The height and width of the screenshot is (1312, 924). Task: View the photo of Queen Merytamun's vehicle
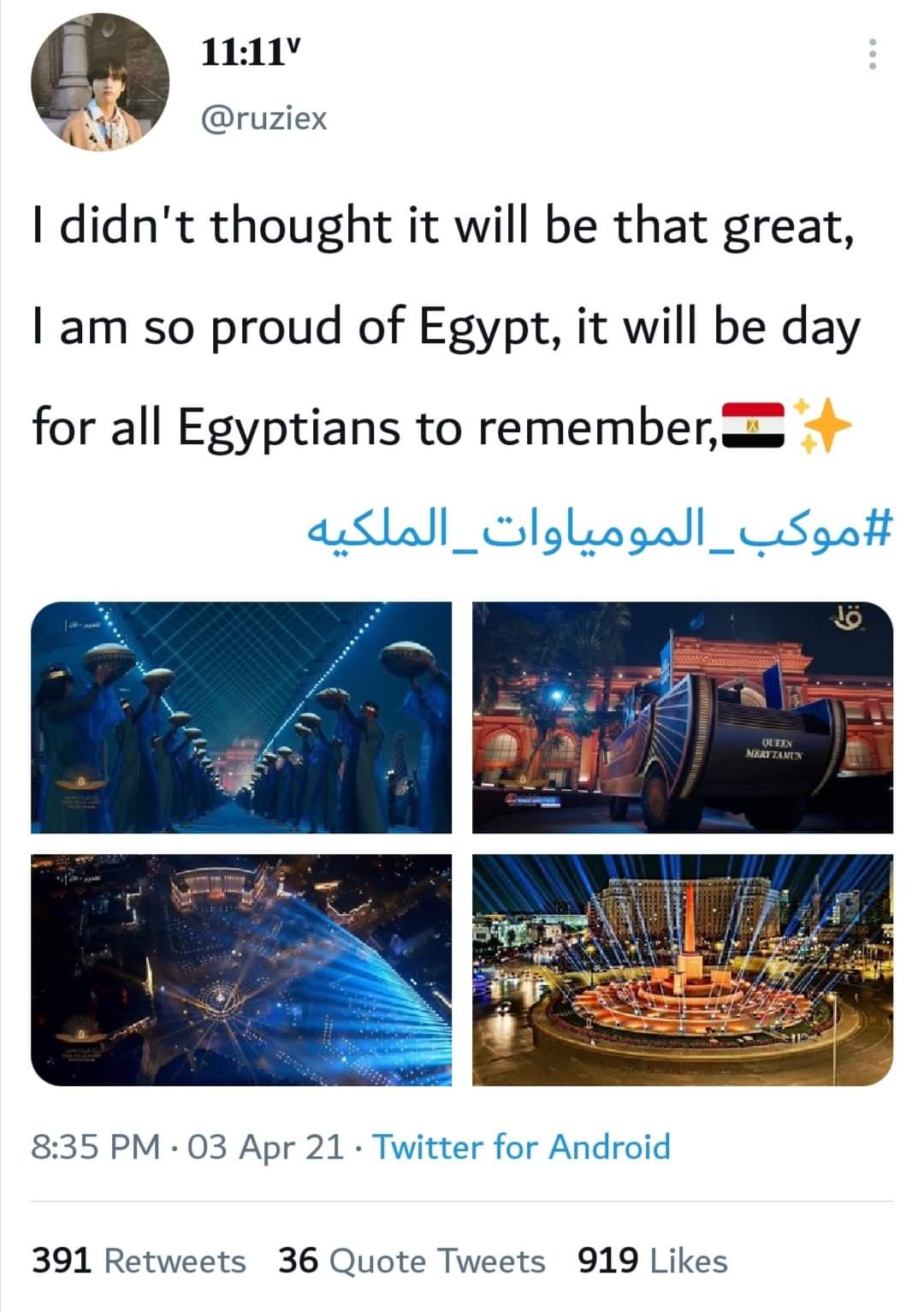tap(683, 717)
